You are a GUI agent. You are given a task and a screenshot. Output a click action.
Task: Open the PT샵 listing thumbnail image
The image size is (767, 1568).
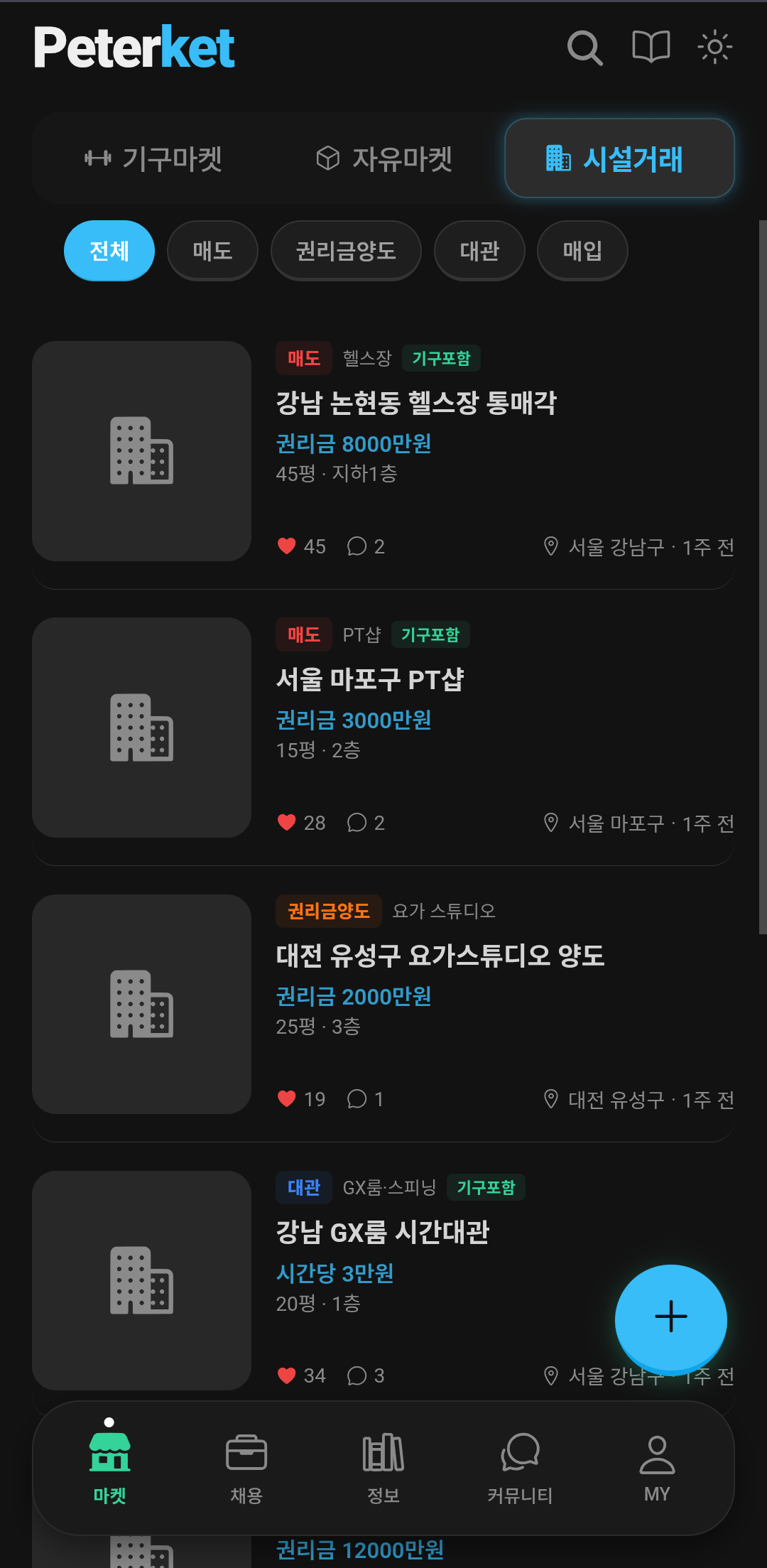pyautogui.click(x=142, y=727)
